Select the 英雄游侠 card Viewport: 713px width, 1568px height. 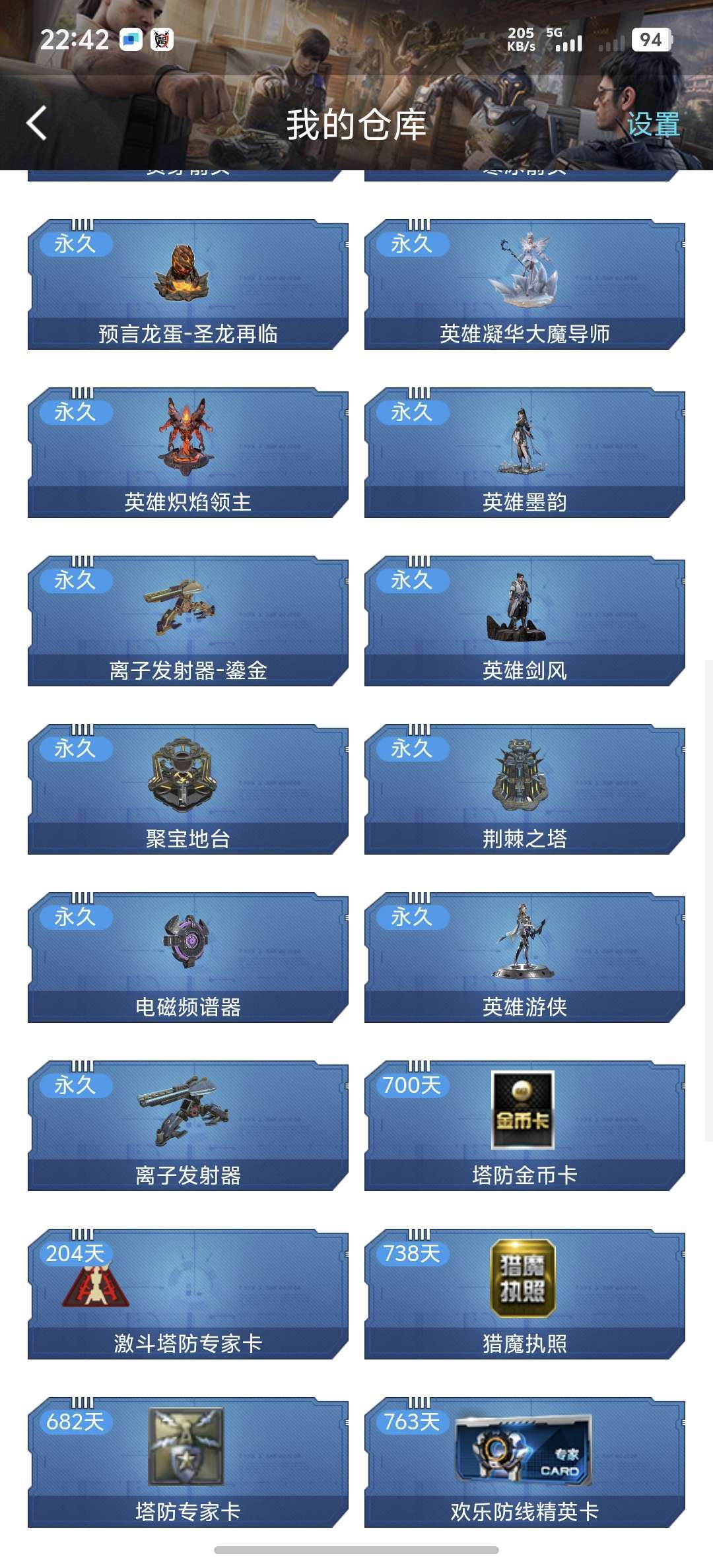(525, 958)
